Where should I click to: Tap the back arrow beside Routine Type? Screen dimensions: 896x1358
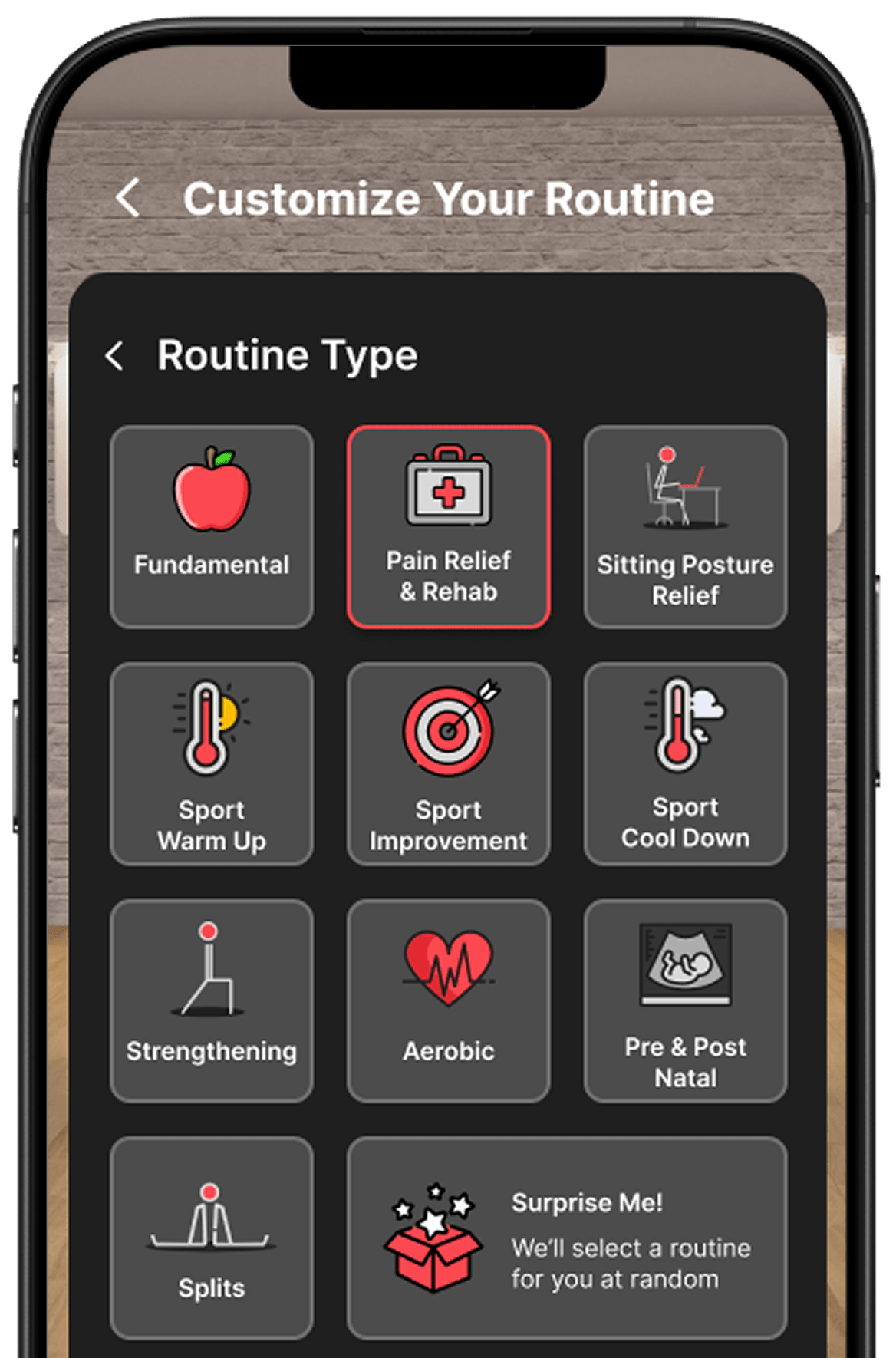click(114, 356)
